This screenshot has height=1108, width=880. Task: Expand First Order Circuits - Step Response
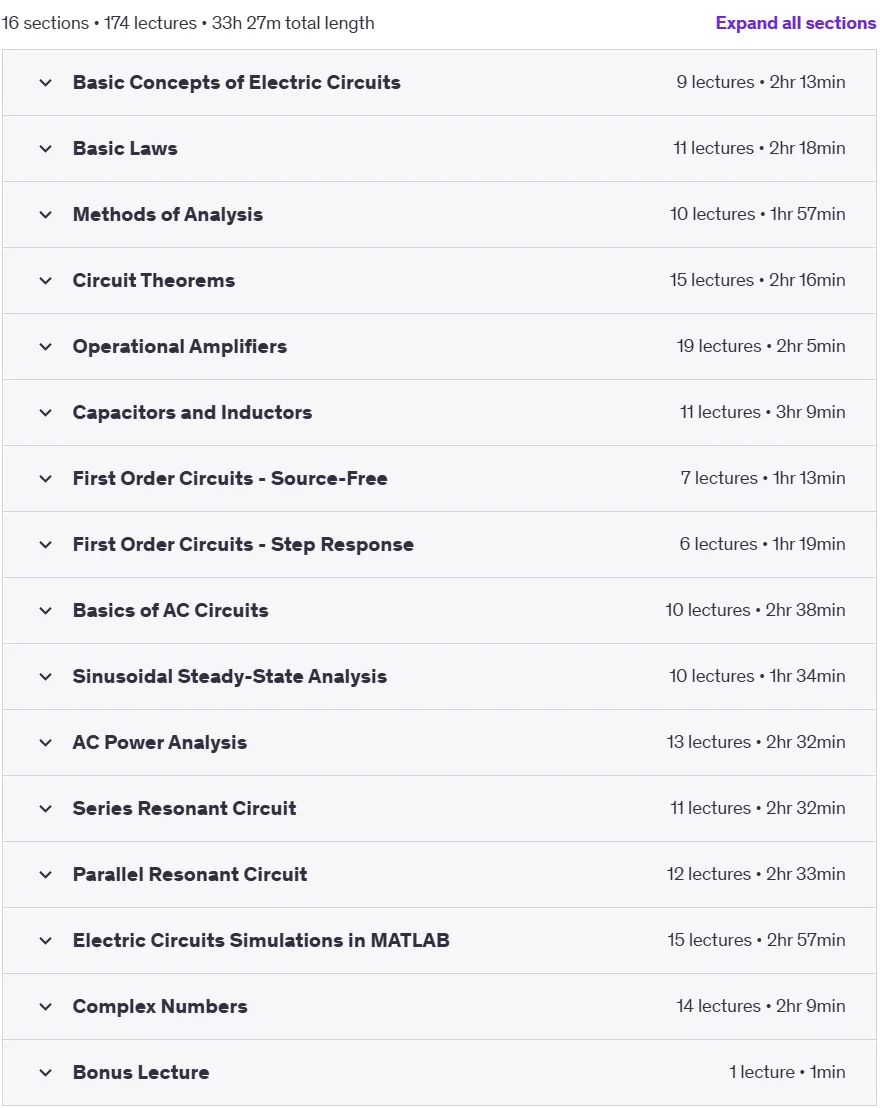(439, 545)
